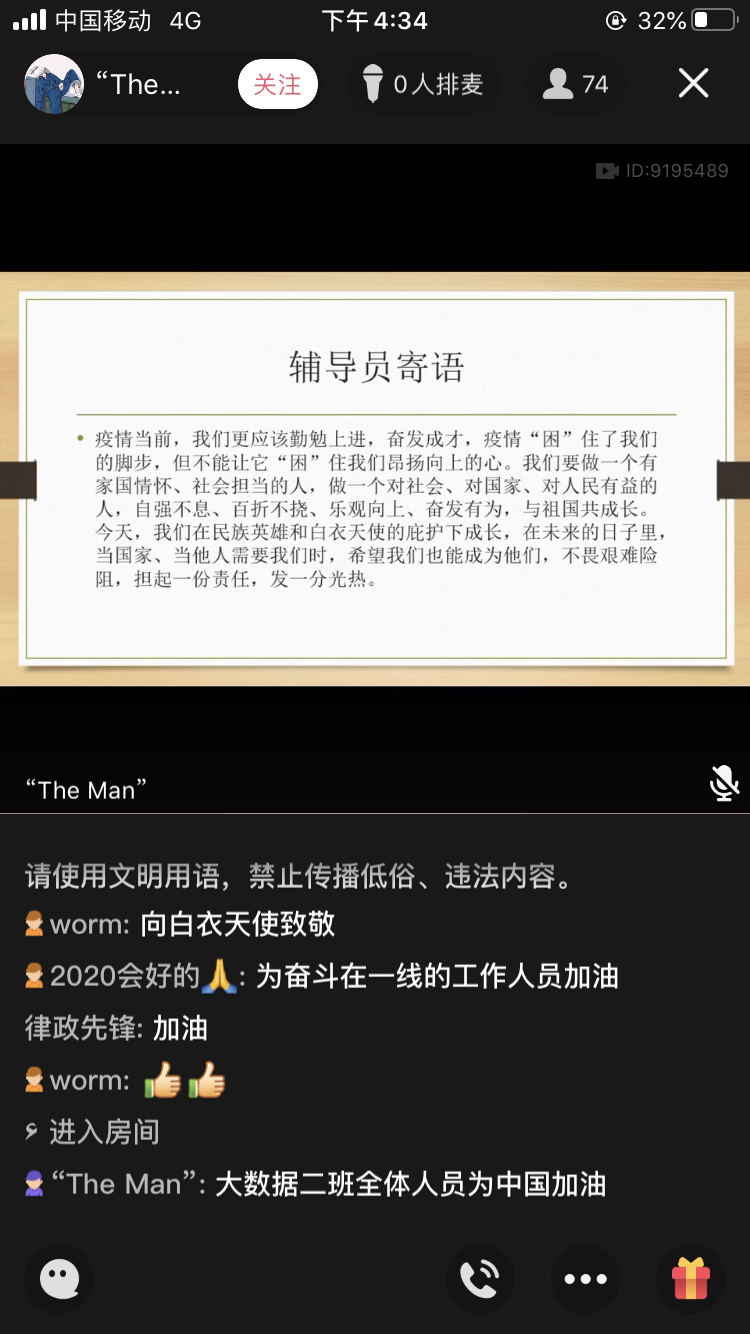Open the 0人排麦 mic queue
Image resolution: width=750 pixels, height=1334 pixels.
(x=424, y=84)
